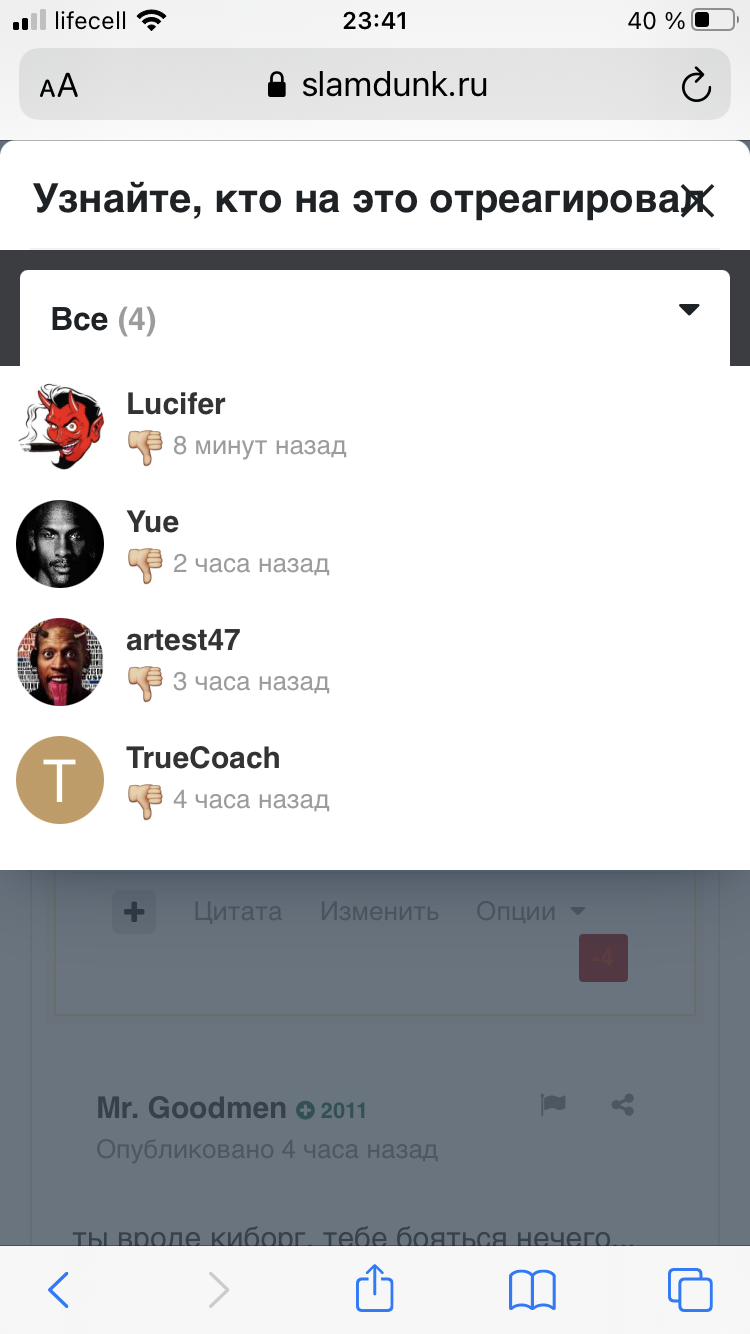Image resolution: width=750 pixels, height=1334 pixels.
Task: Close the reactions dialog
Action: [697, 200]
